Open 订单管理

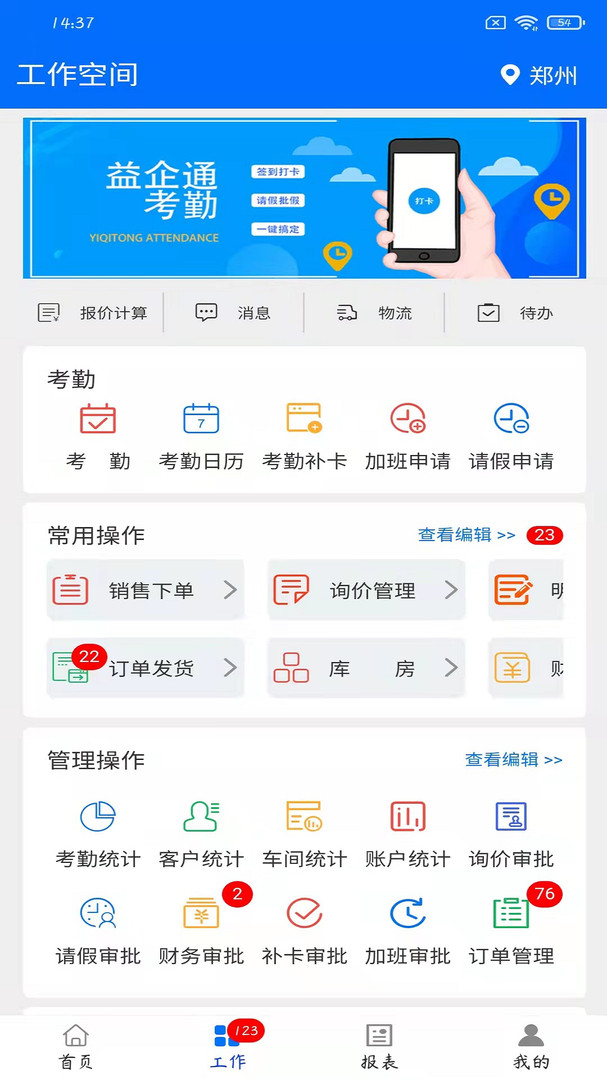(x=511, y=930)
